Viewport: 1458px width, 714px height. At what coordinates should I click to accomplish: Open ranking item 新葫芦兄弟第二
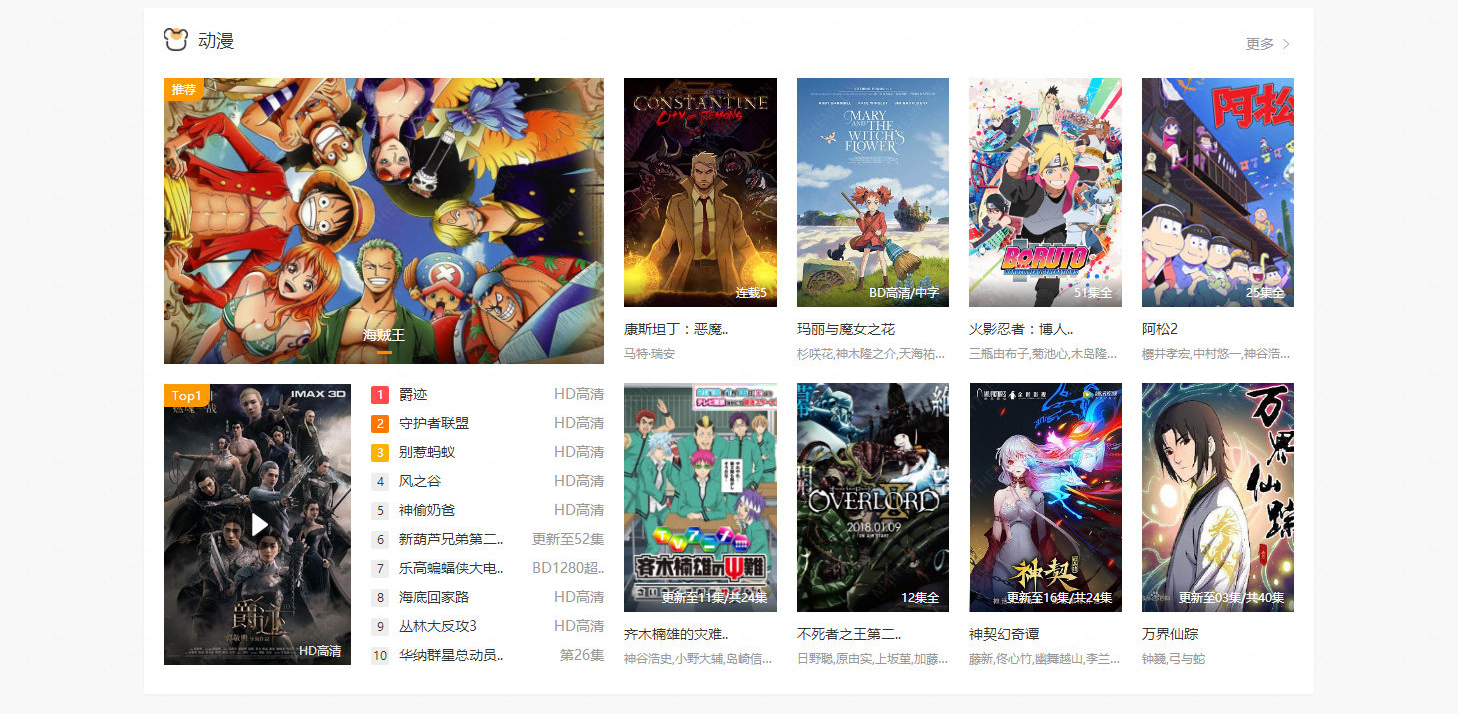tap(450, 540)
